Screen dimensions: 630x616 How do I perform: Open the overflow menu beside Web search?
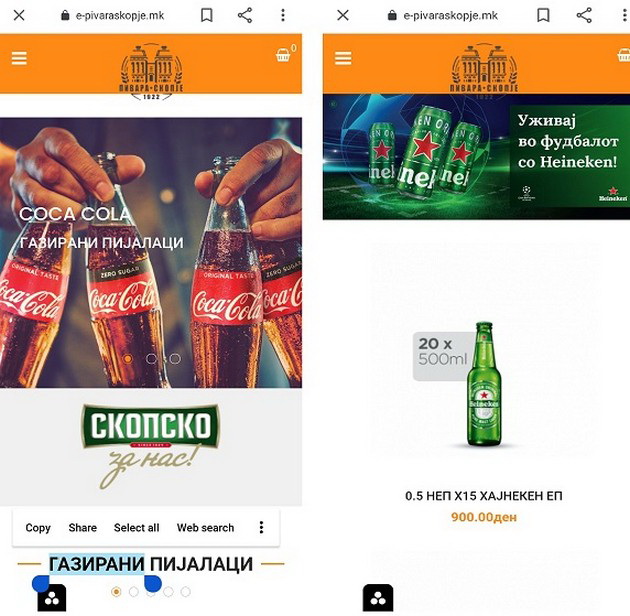pos(261,528)
